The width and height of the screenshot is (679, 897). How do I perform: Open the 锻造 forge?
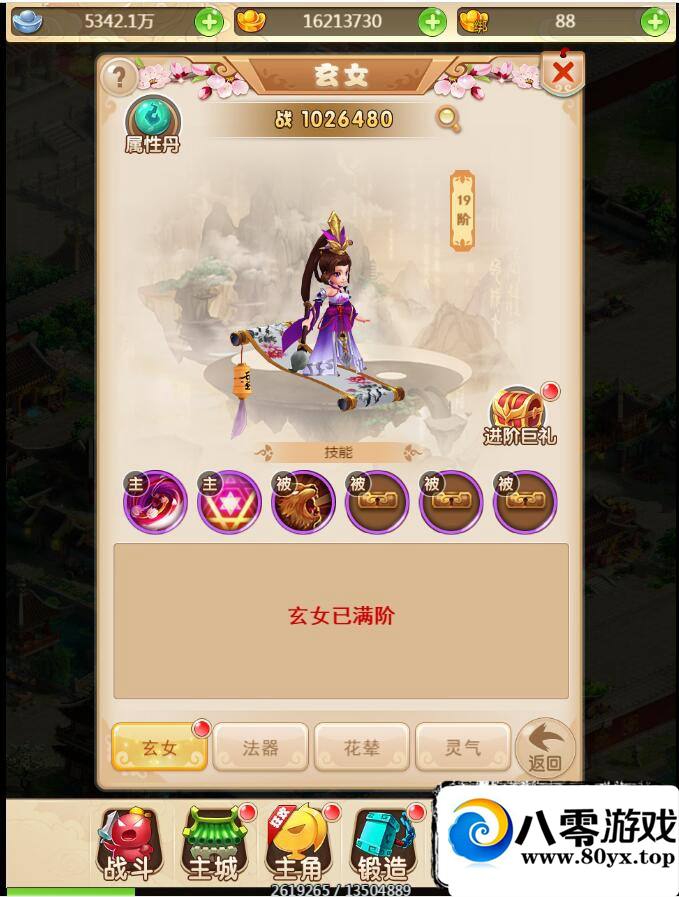382,845
